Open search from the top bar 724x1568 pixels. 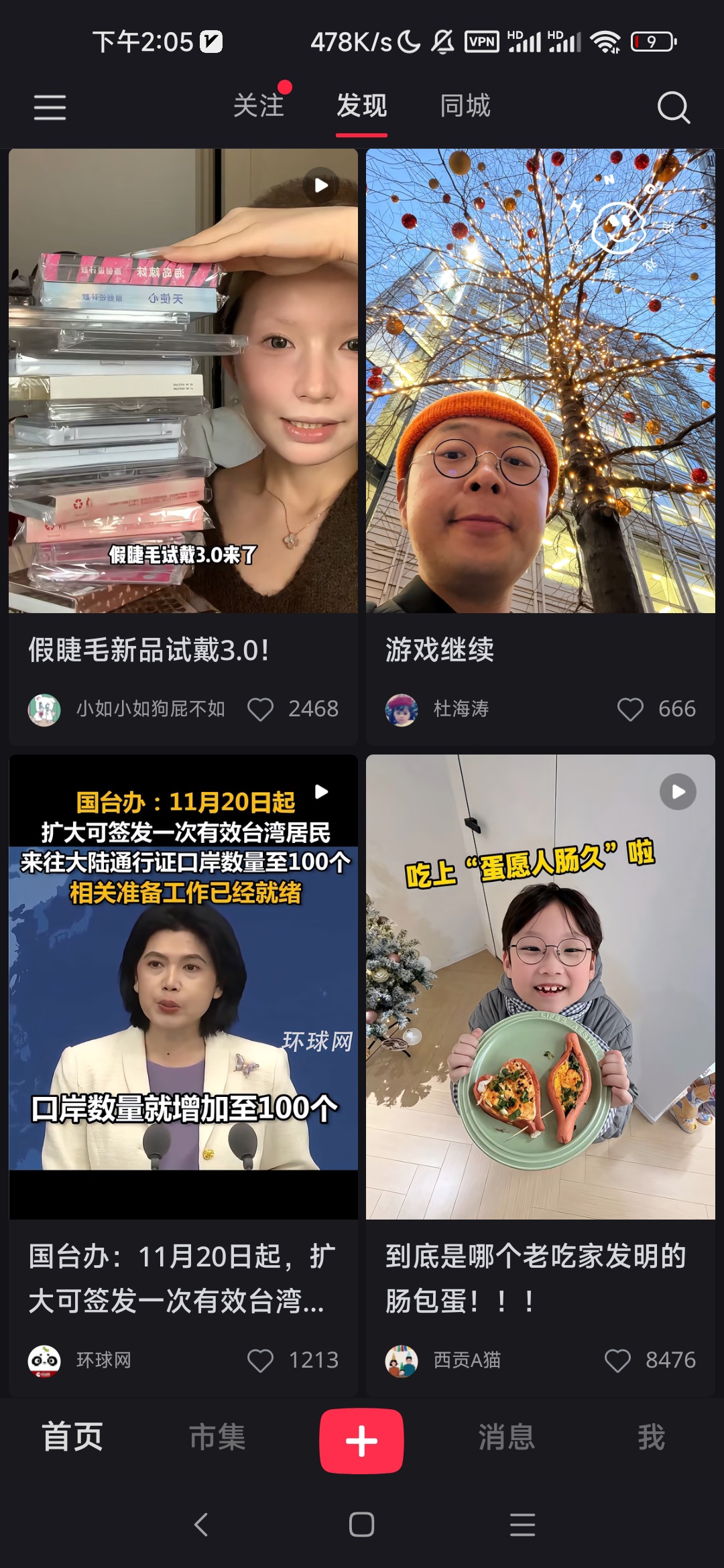(673, 107)
